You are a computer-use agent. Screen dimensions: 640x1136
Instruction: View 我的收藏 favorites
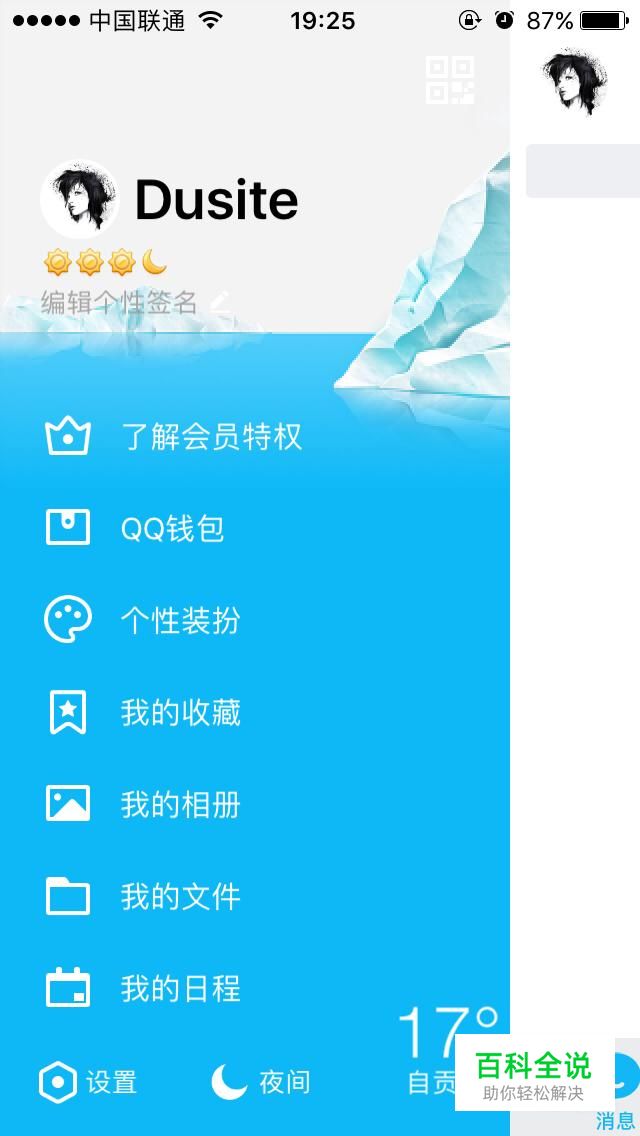click(x=180, y=712)
